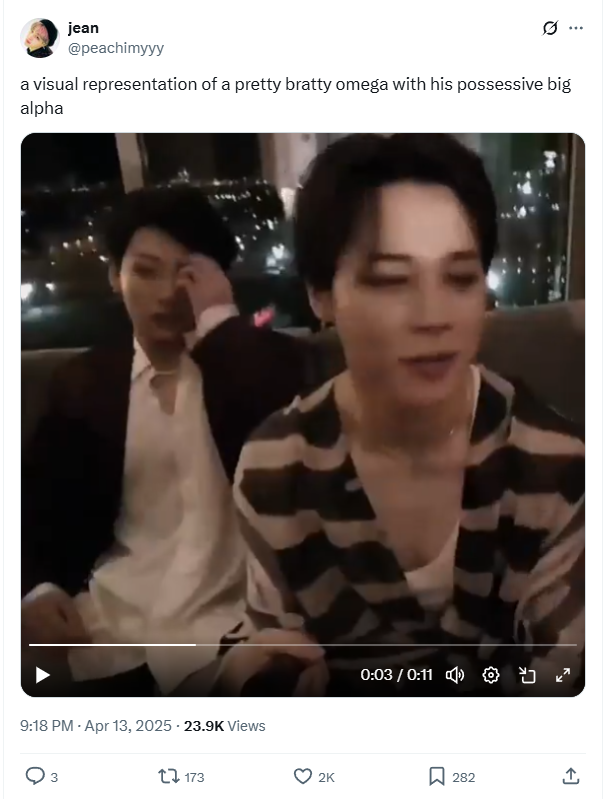Screen dimensions: 603x799
Task: Open video playback settings gear
Action: [491, 675]
